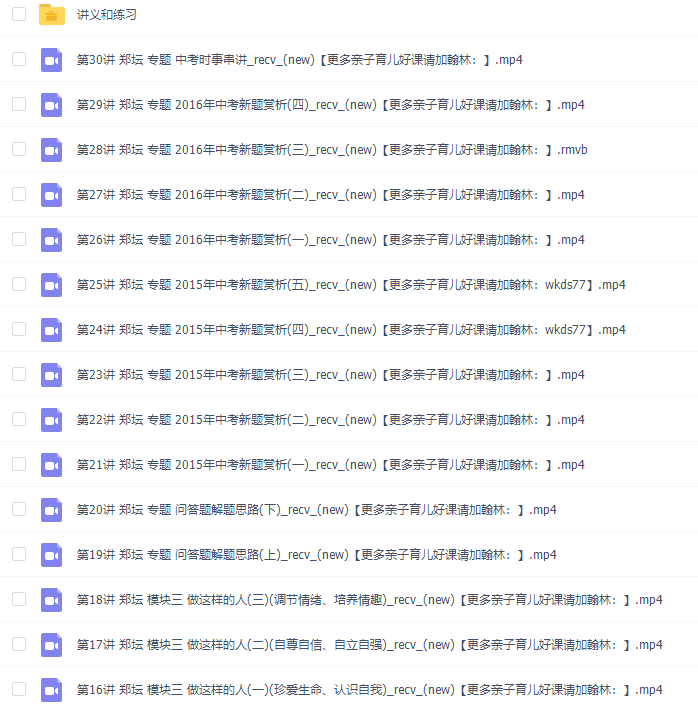Select the checkbox for 第19讲 问答题解题思路(上)
The width and height of the screenshot is (698, 711).
pyautogui.click(x=19, y=554)
